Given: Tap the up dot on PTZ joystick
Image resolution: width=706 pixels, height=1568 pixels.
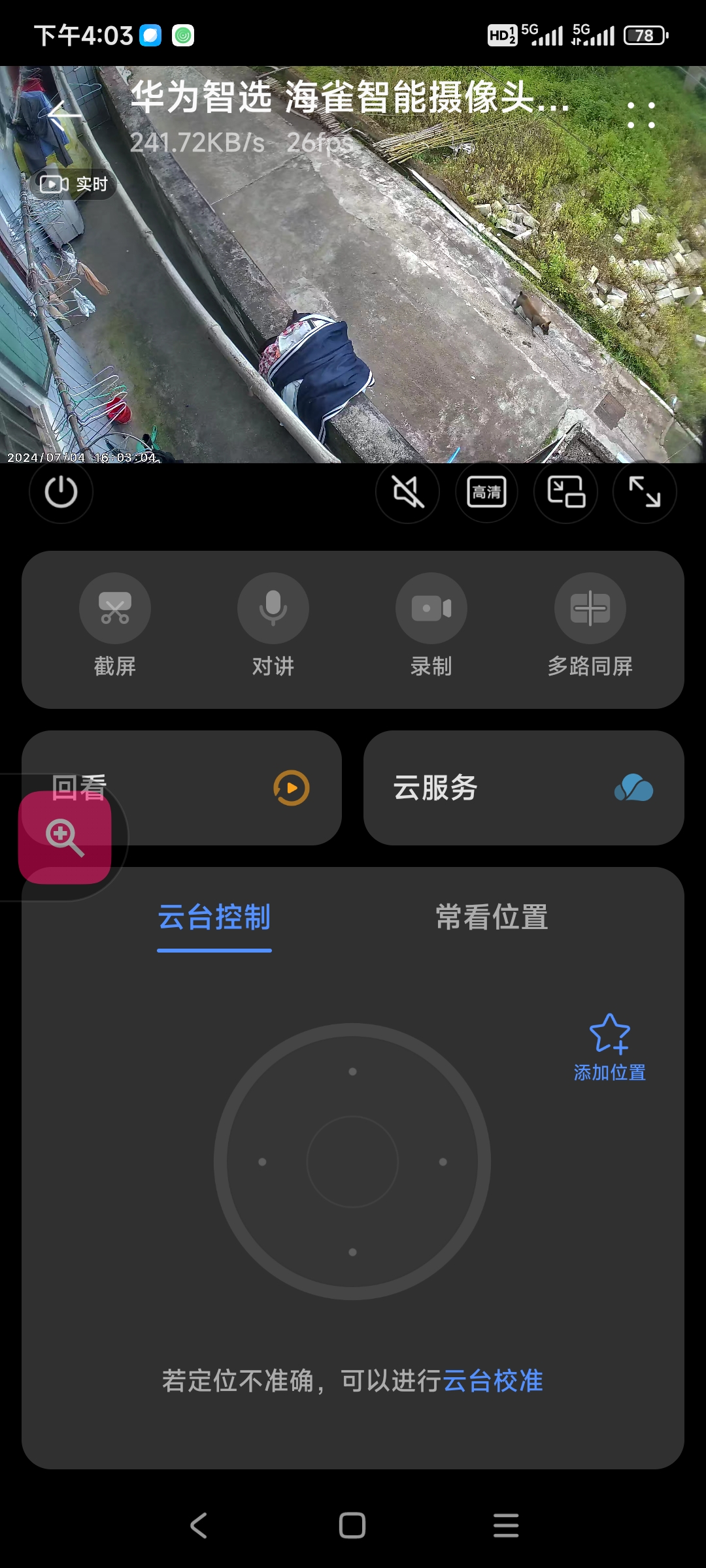Looking at the screenshot, I should (x=352, y=1071).
